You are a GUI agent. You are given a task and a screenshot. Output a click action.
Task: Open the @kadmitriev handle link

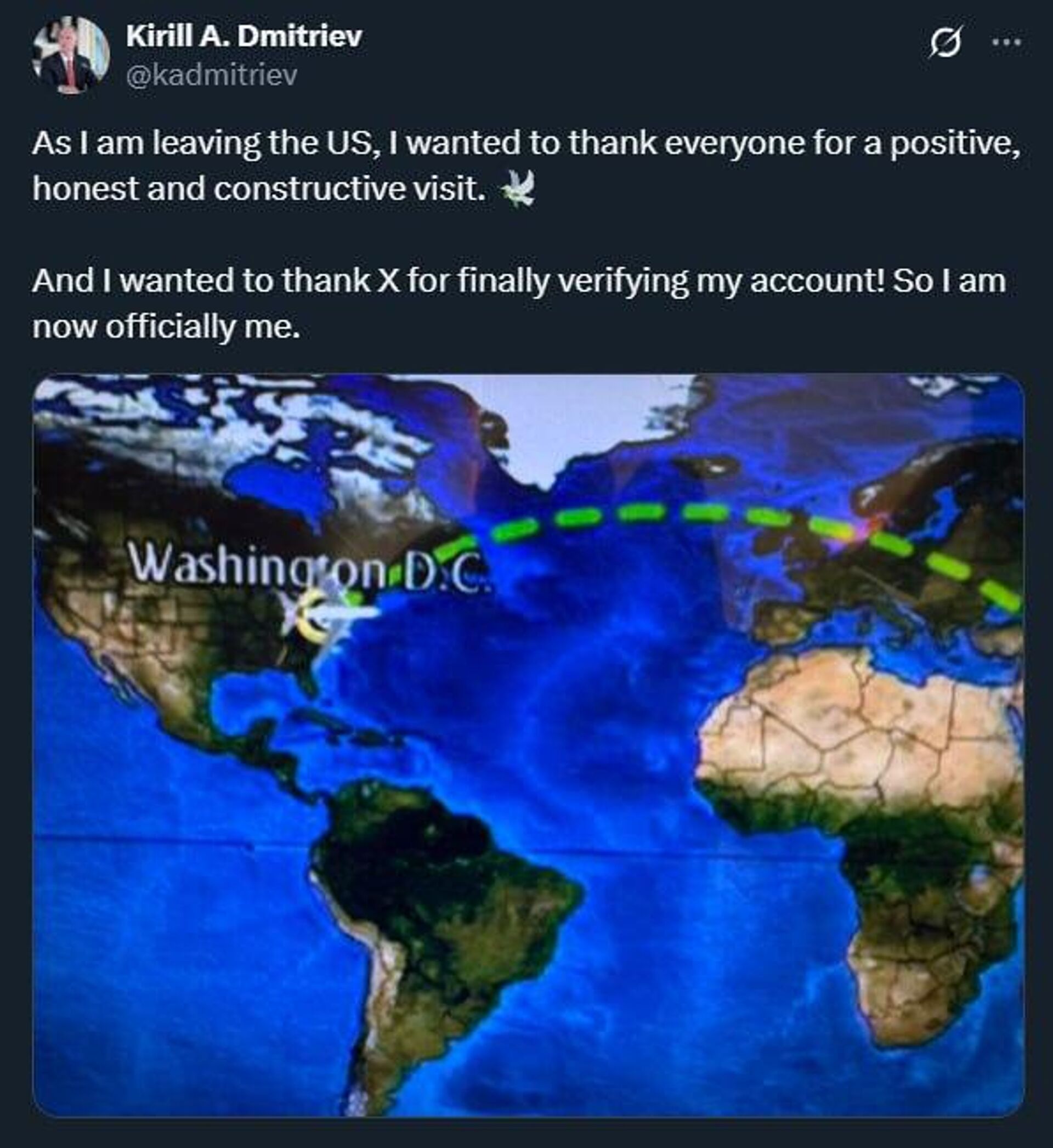click(x=211, y=76)
